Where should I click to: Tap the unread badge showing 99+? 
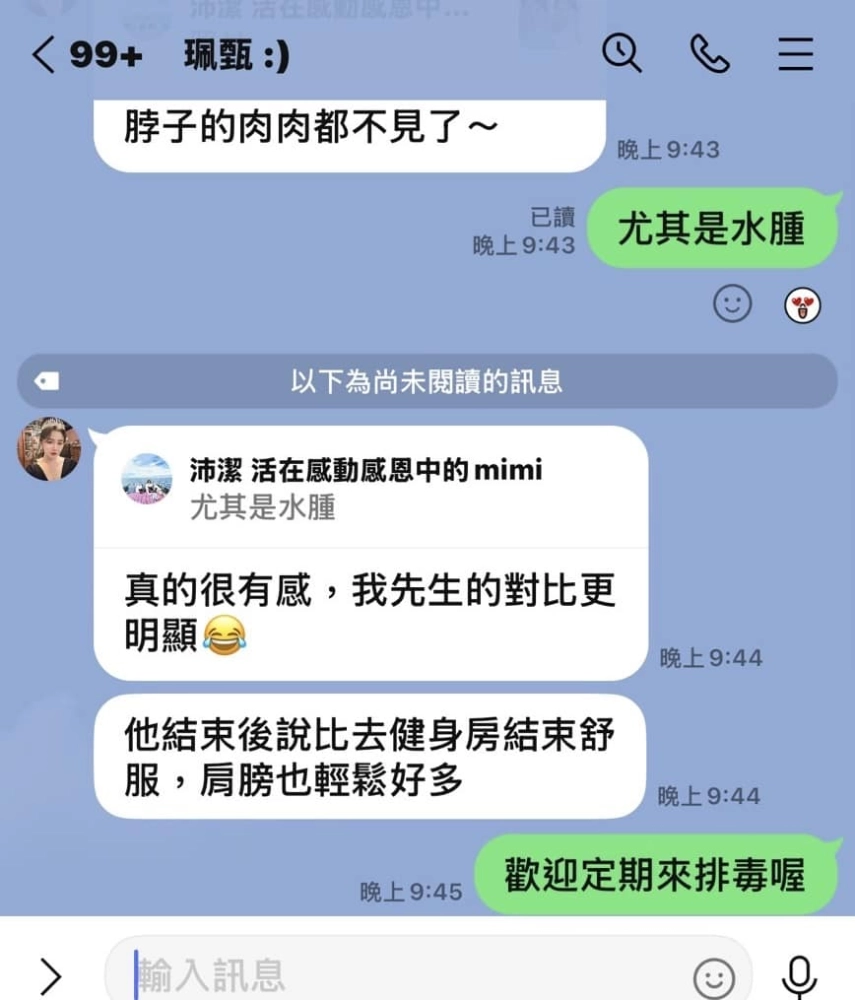(108, 55)
